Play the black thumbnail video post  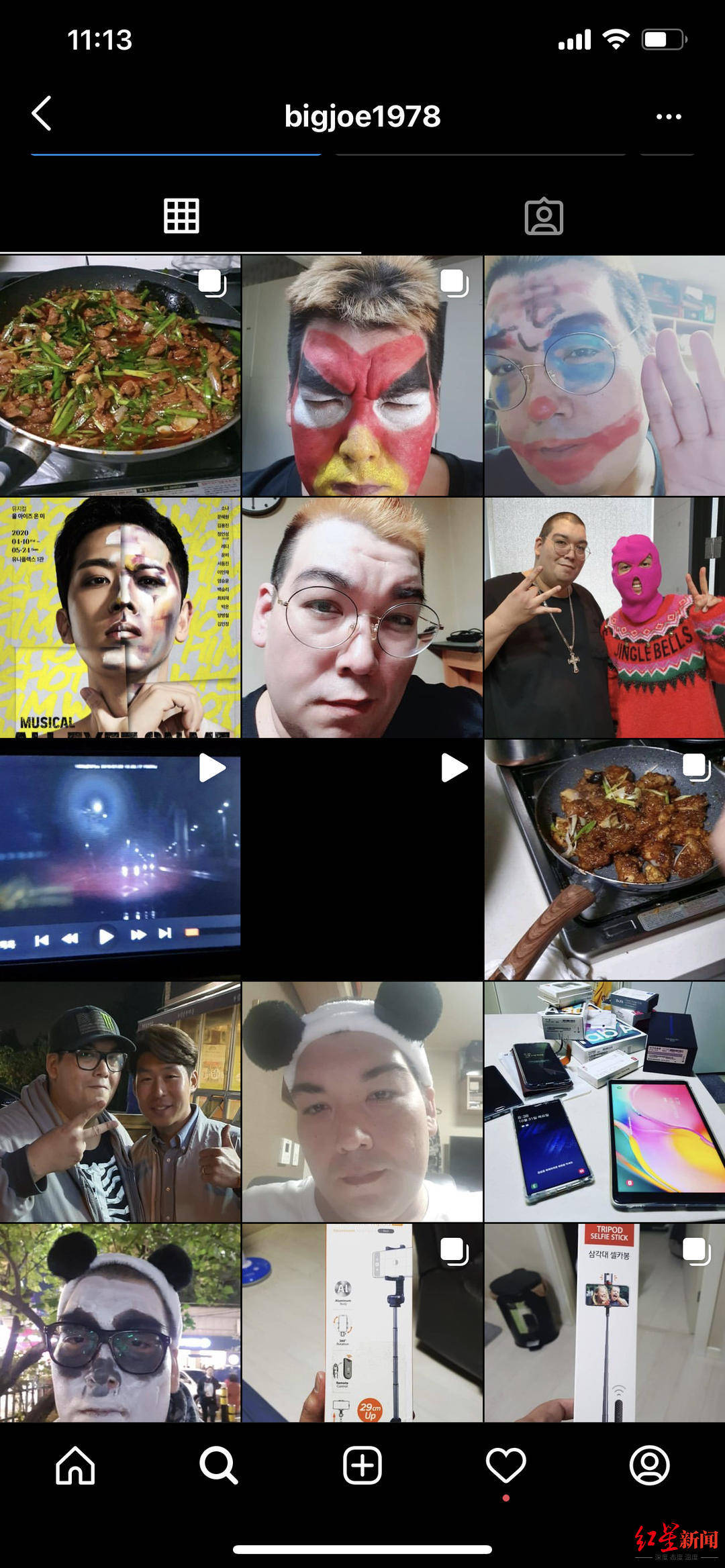[362, 859]
